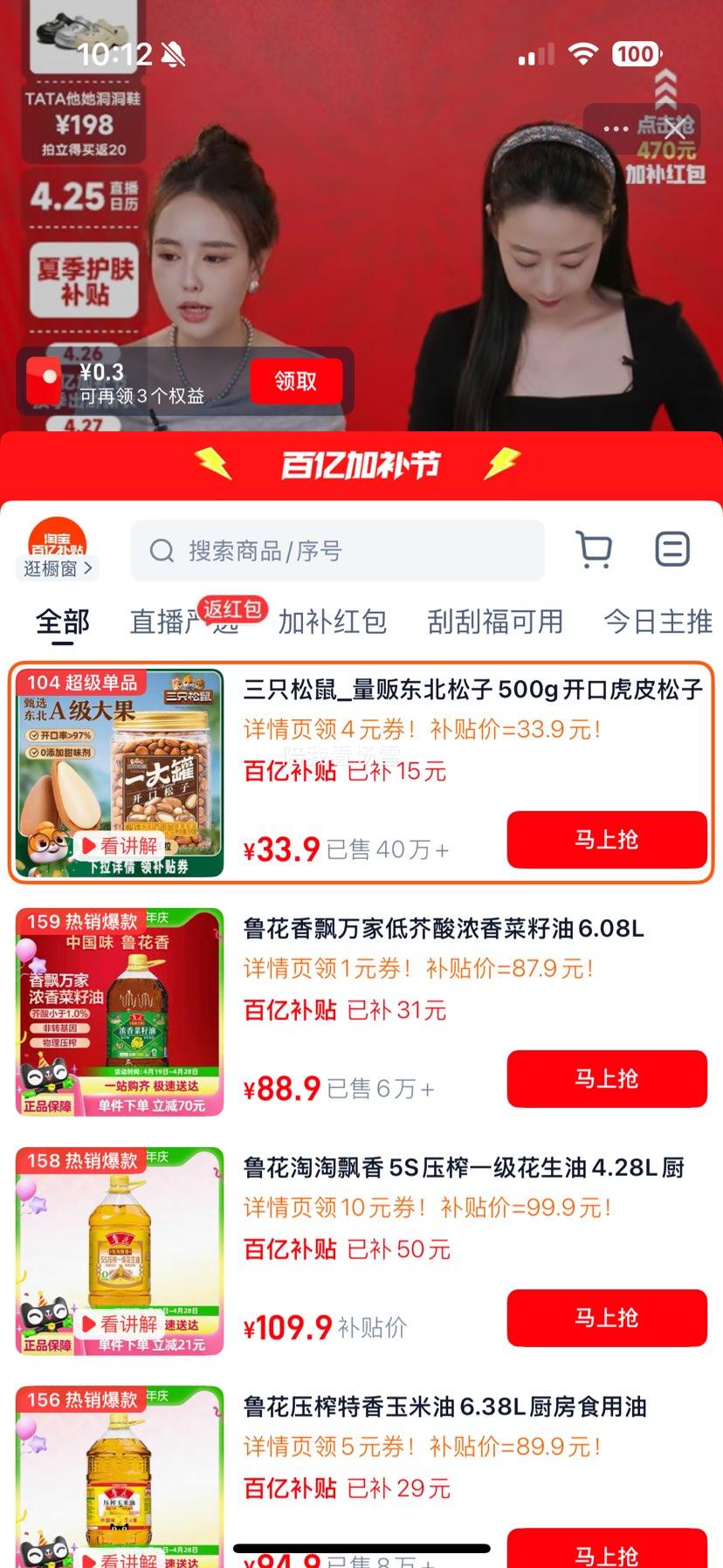
Task: Click the 领取 button to claim ¥0.3
Action: point(297,381)
